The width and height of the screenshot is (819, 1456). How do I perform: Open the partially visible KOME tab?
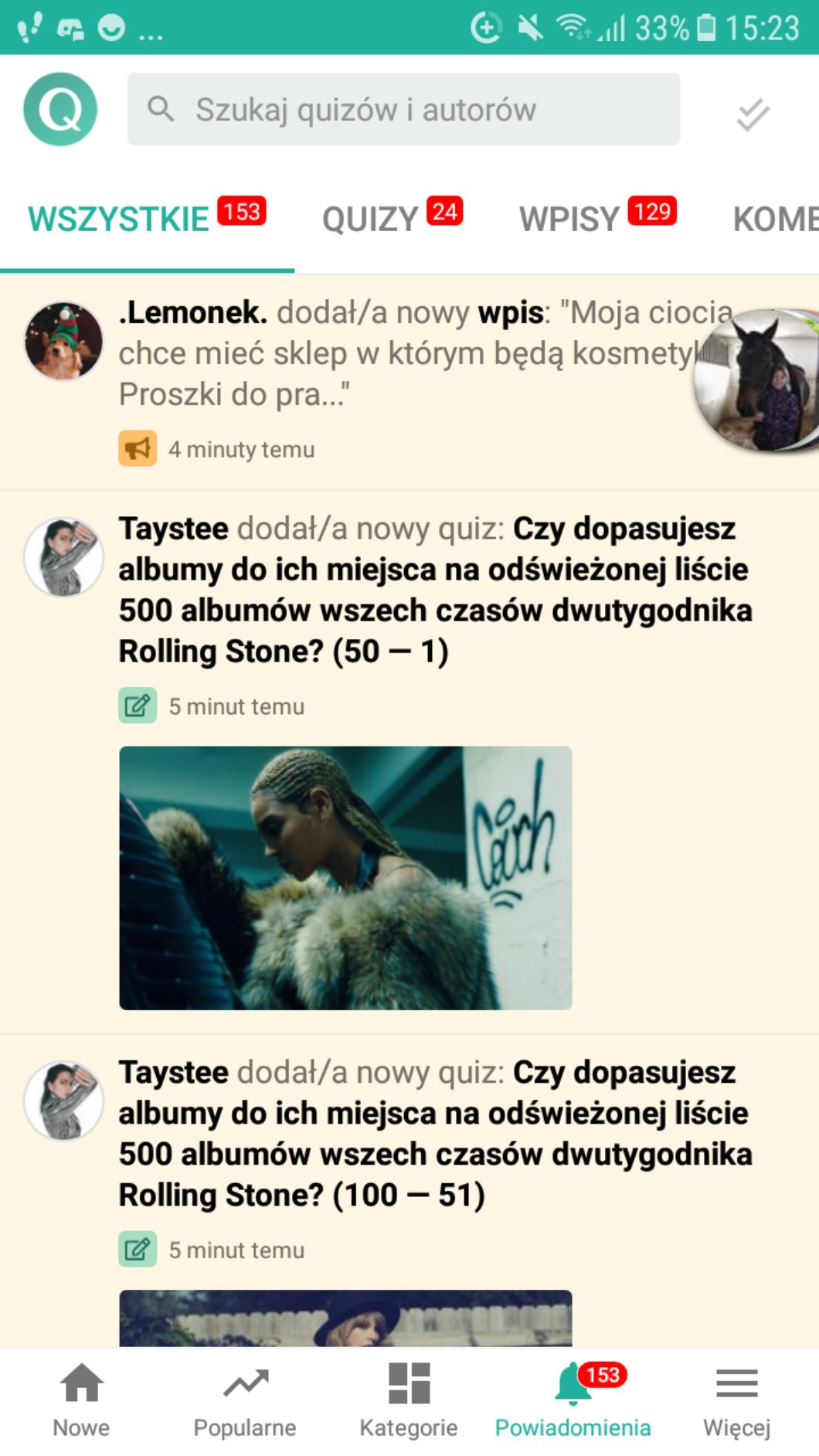(x=775, y=219)
